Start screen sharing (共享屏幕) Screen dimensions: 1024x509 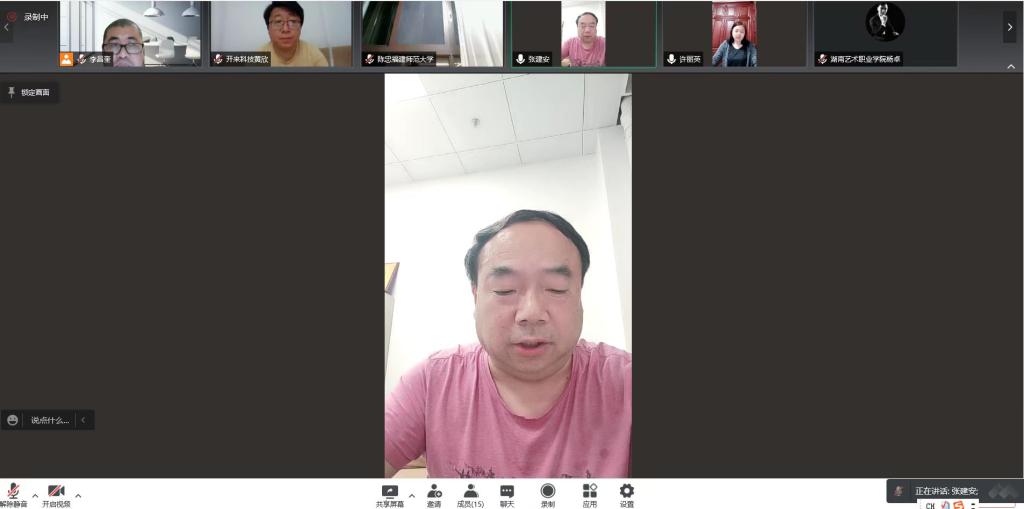click(x=390, y=494)
